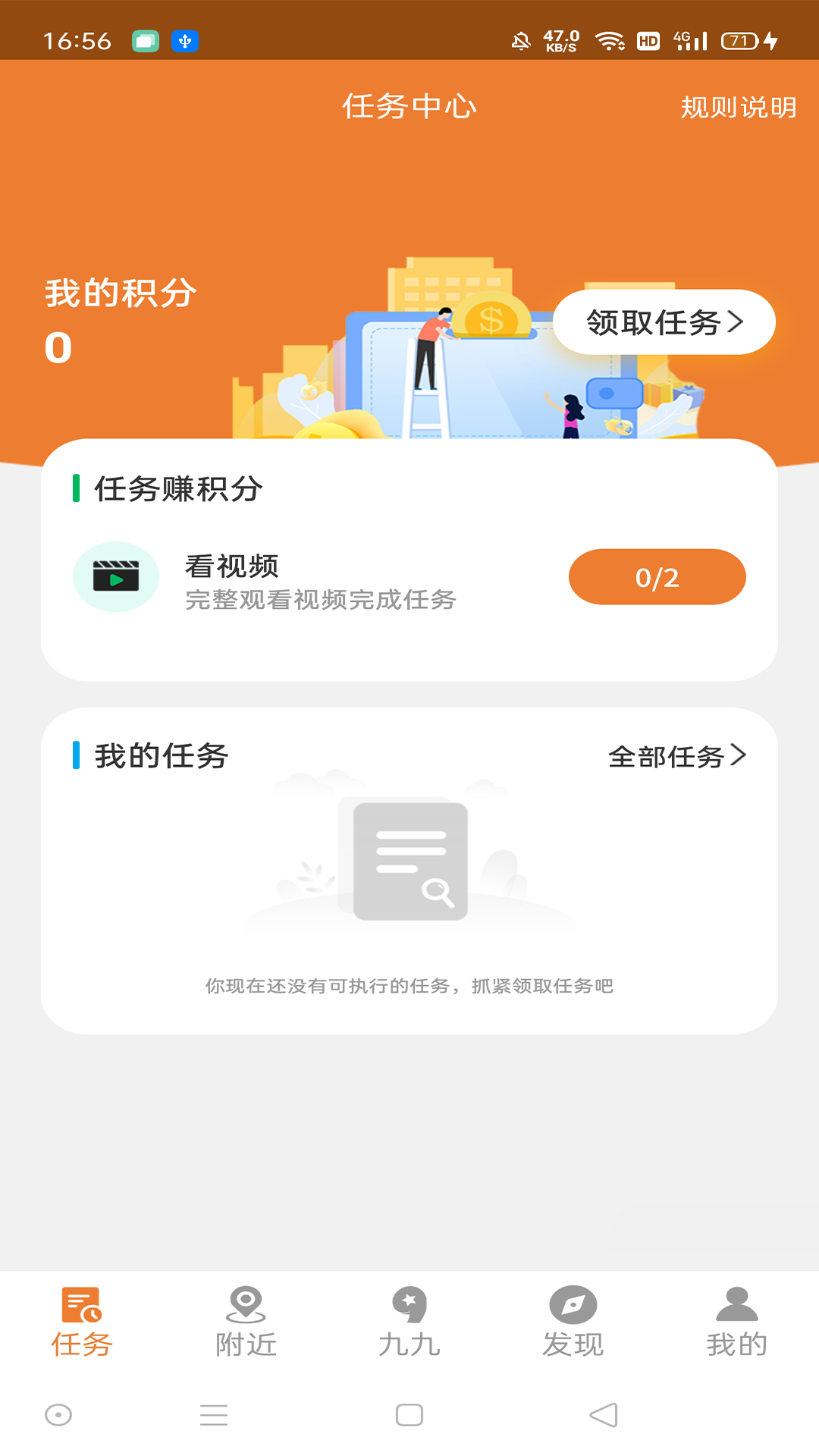The image size is (819, 1456).
Task: Select the 九九 tab
Action: [409, 1321]
